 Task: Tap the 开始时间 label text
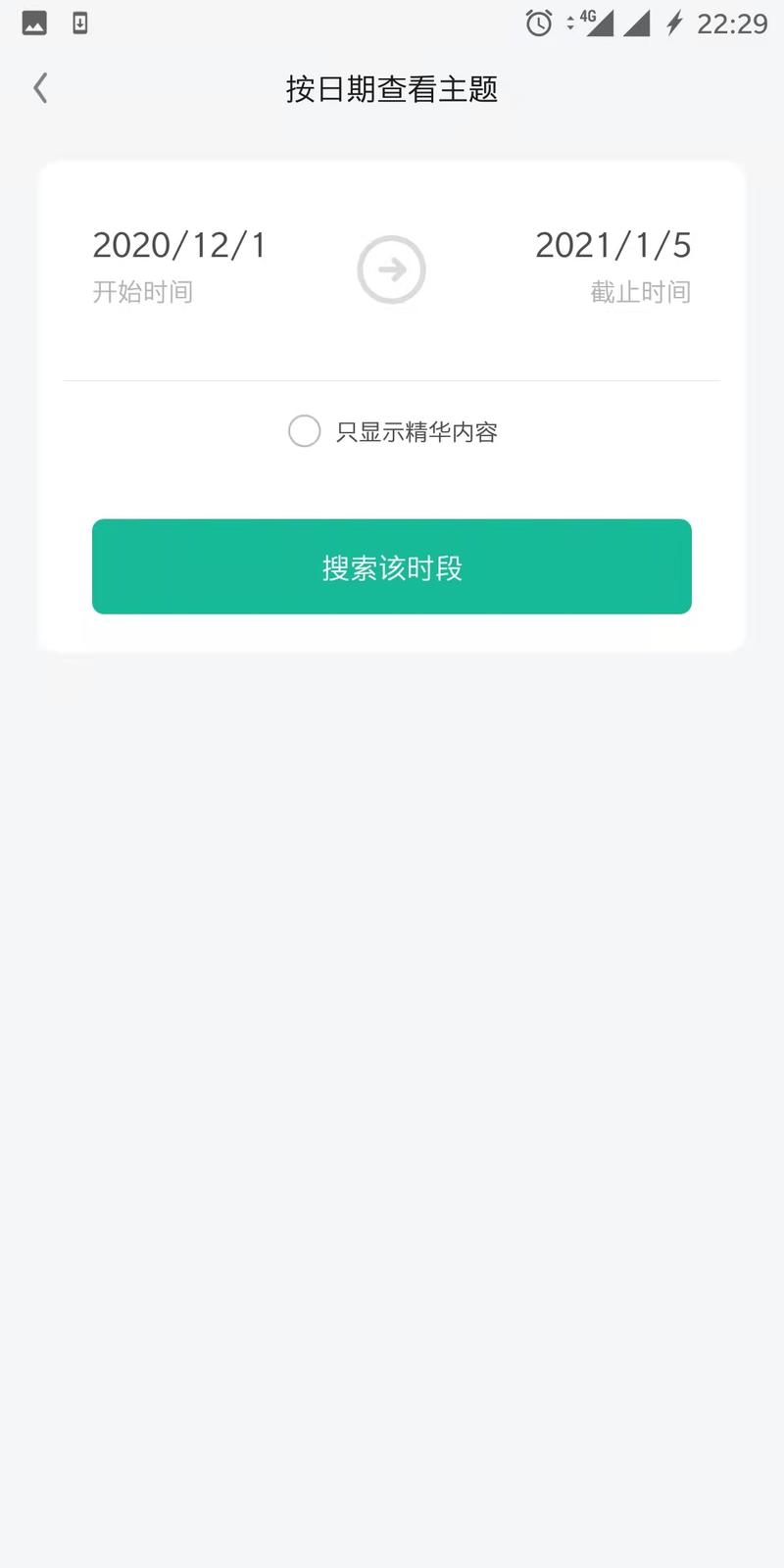[143, 291]
